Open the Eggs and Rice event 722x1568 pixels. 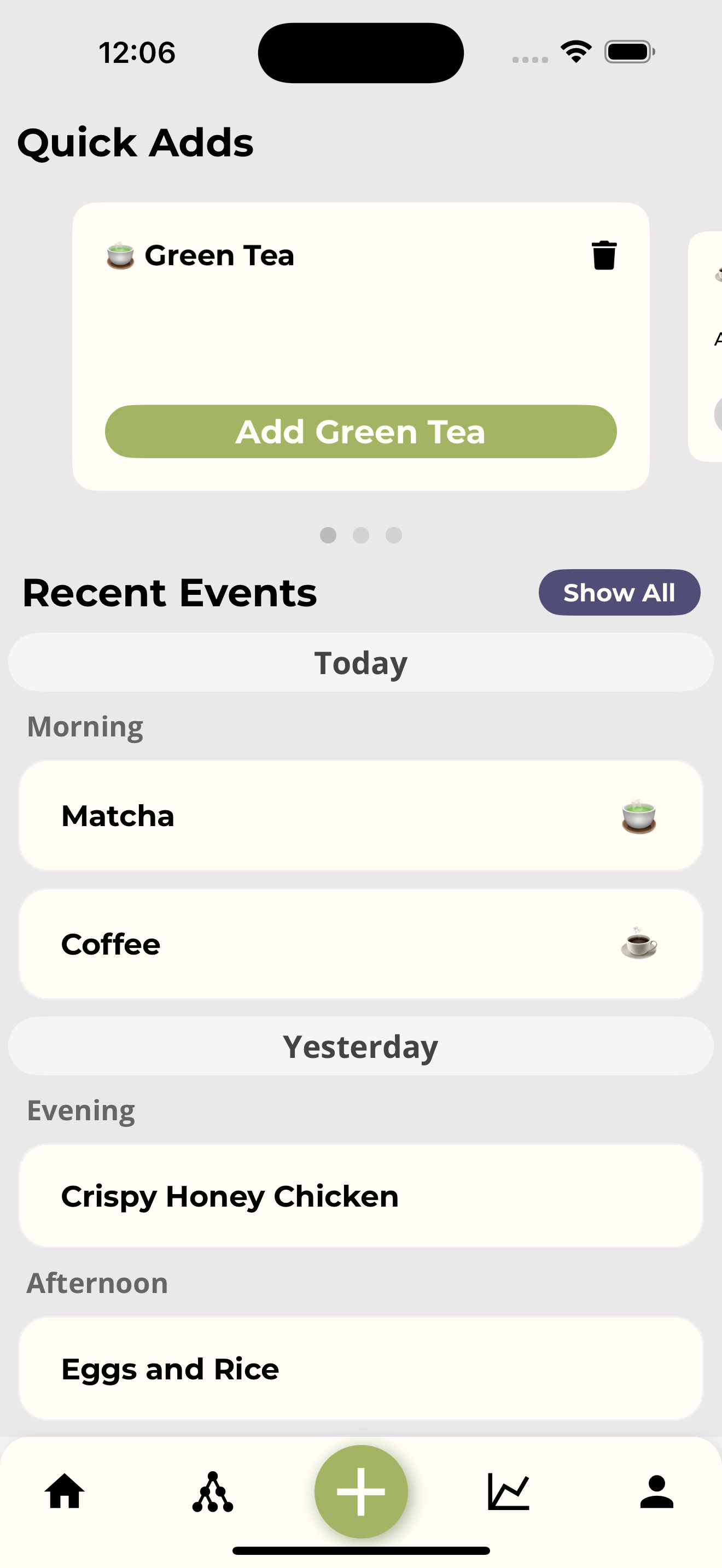[360, 1369]
